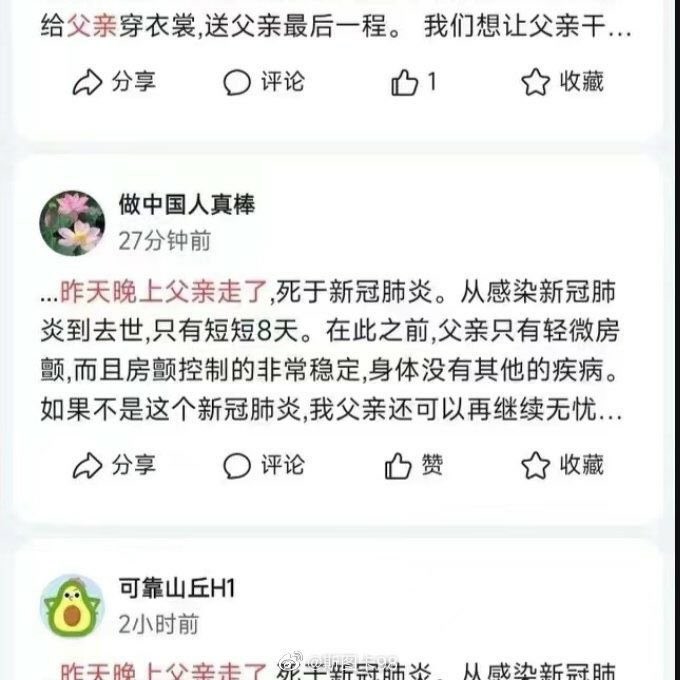680x680 pixels.
Task: Share 做中国人真棒's post
Action: [113, 465]
